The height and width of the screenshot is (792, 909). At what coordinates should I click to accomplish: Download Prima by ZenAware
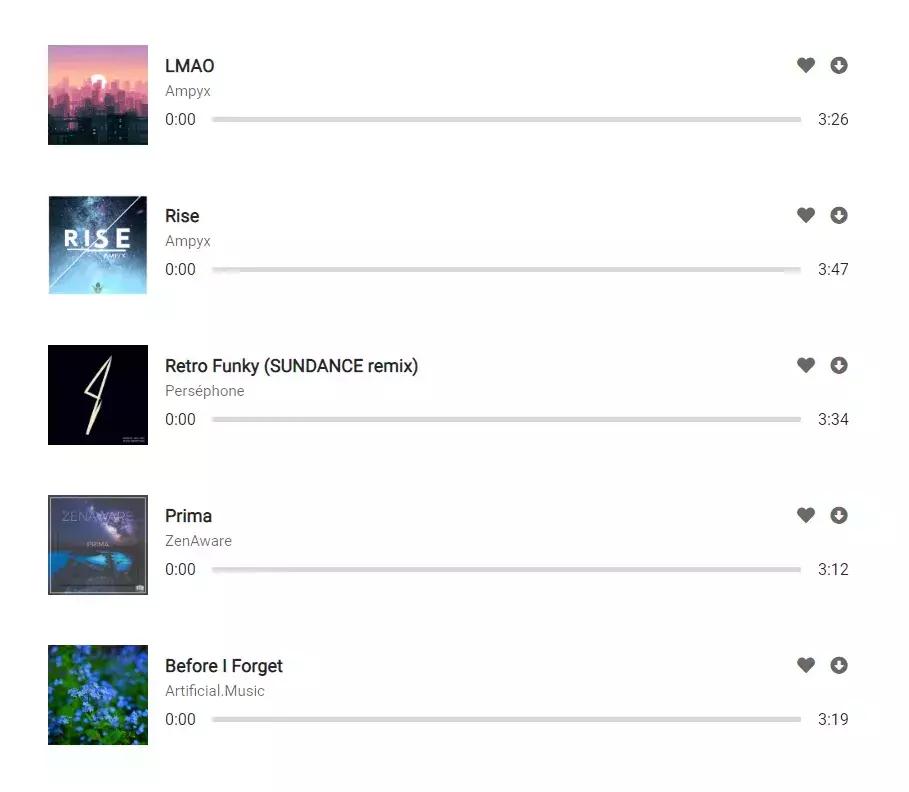839,515
